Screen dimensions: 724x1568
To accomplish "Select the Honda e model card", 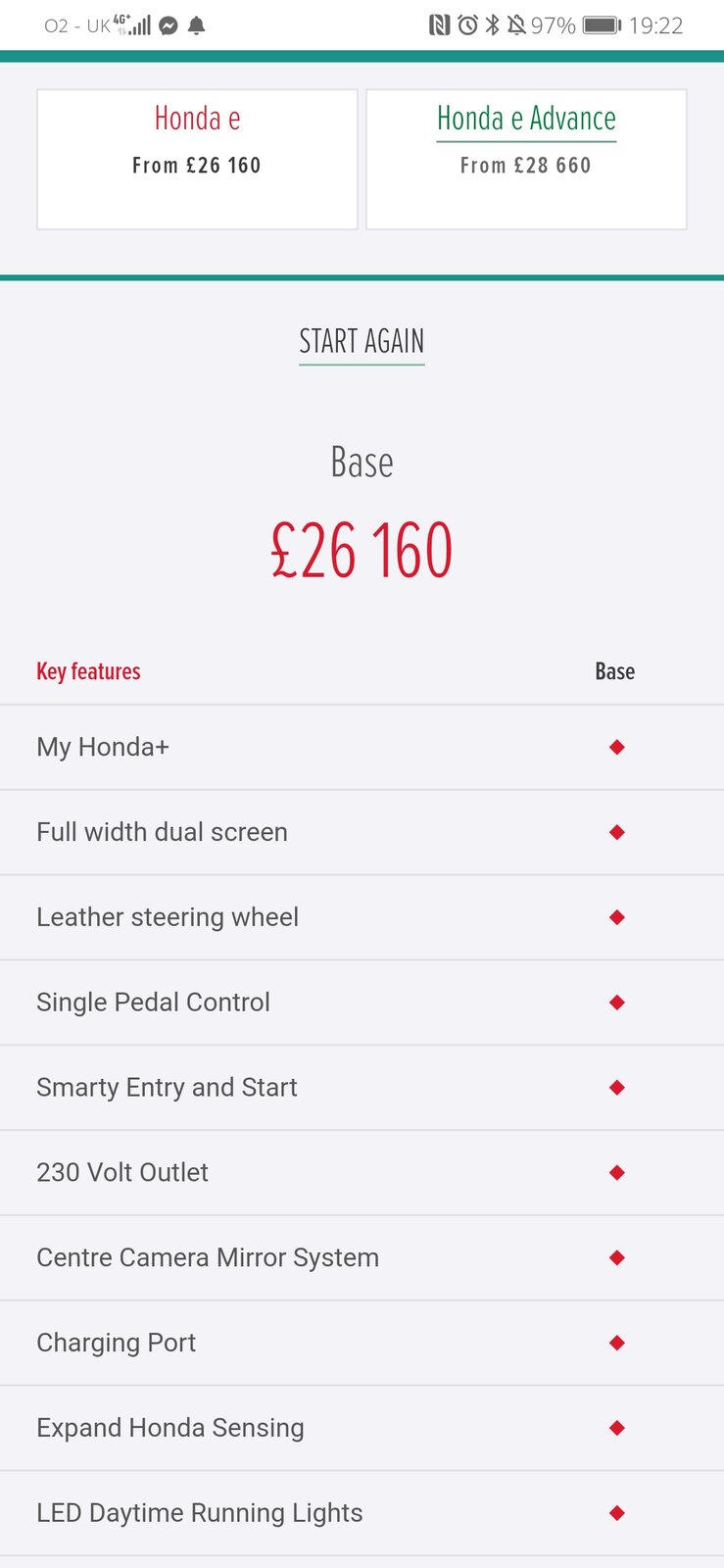I will pyautogui.click(x=197, y=159).
